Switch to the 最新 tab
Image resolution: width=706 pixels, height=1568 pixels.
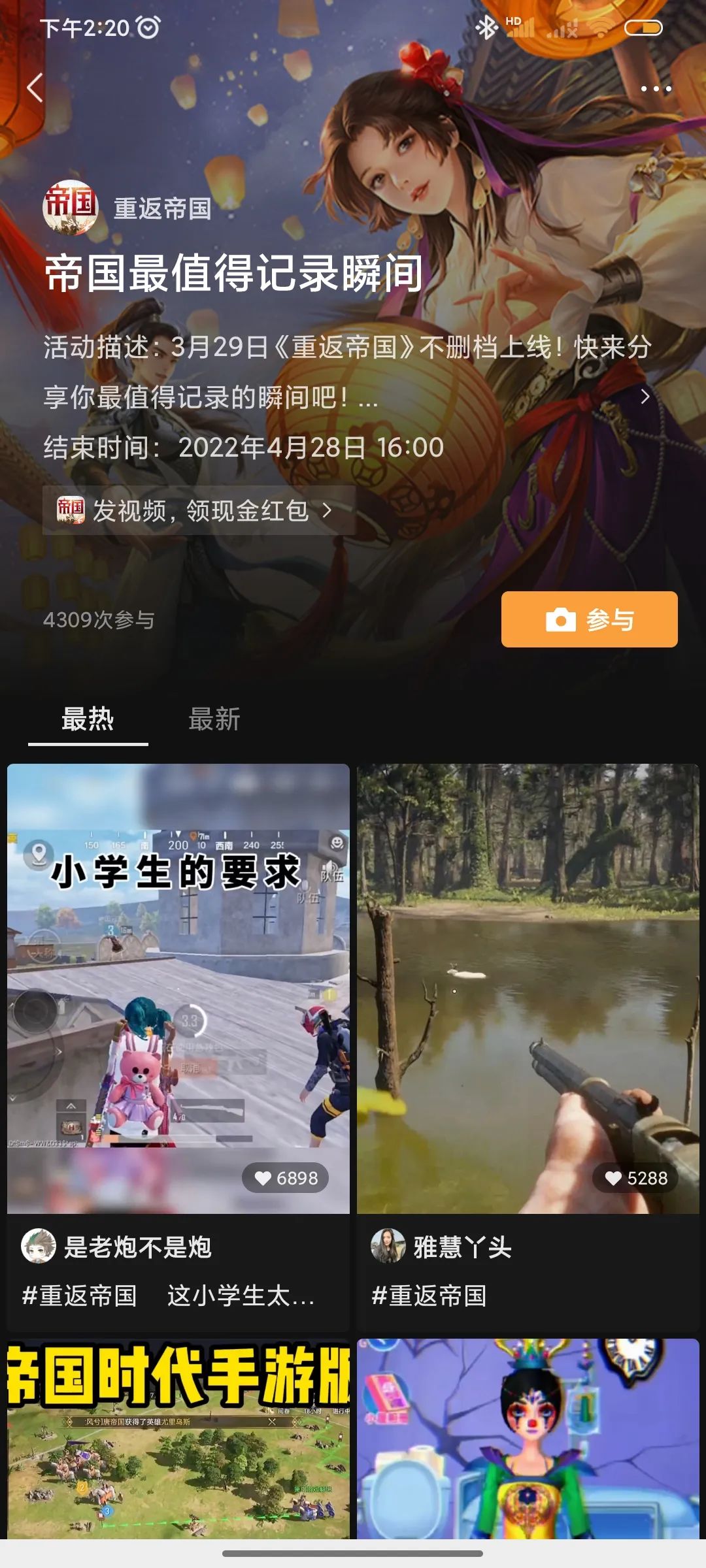coord(214,719)
